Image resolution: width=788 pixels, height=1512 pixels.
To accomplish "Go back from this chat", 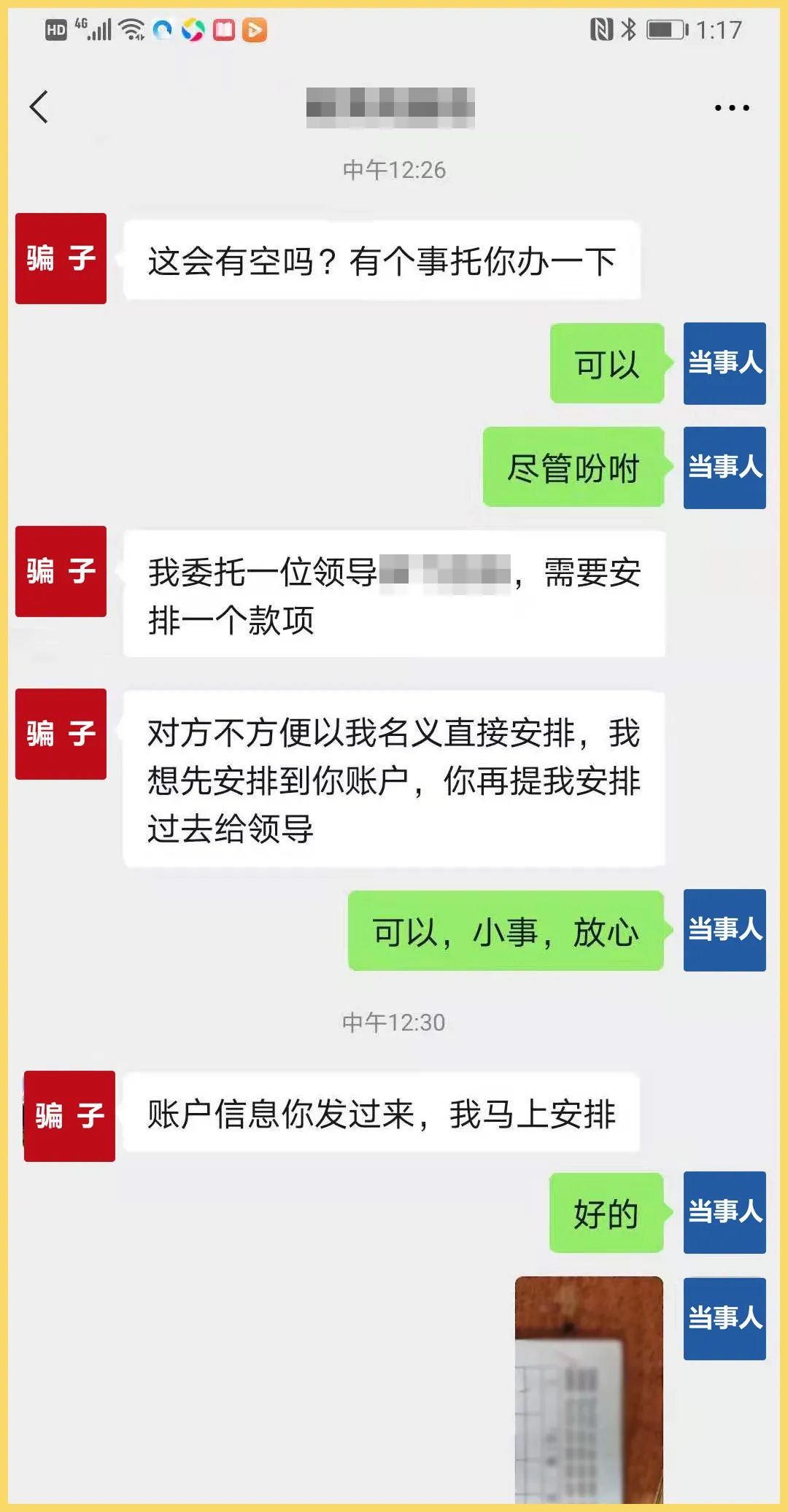I will click(39, 107).
